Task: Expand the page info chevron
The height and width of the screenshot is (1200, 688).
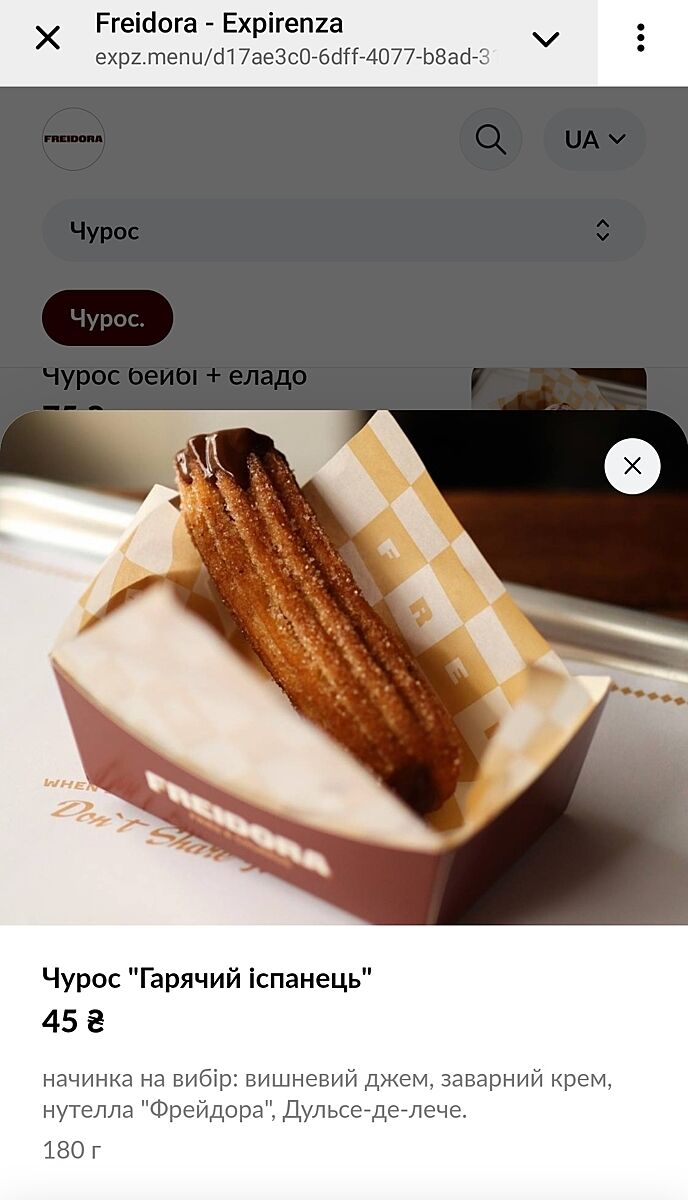Action: [x=545, y=39]
